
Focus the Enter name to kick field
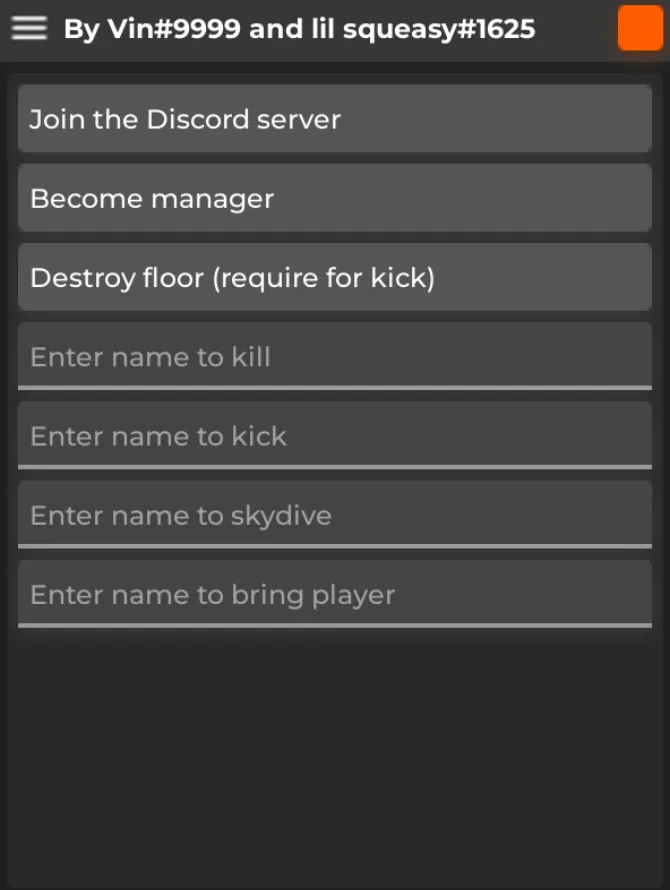(334, 435)
